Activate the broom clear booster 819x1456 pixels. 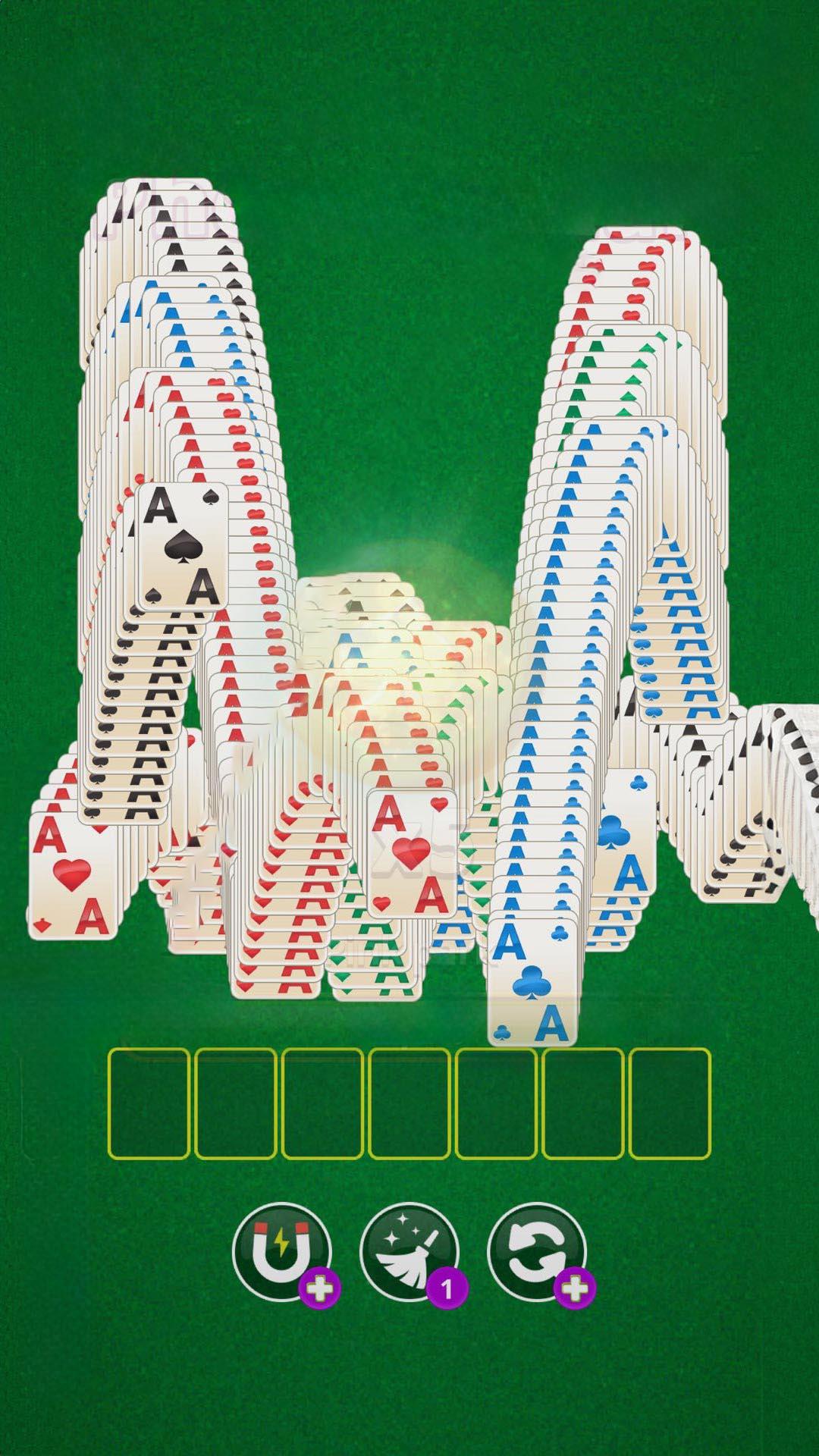click(x=409, y=1252)
